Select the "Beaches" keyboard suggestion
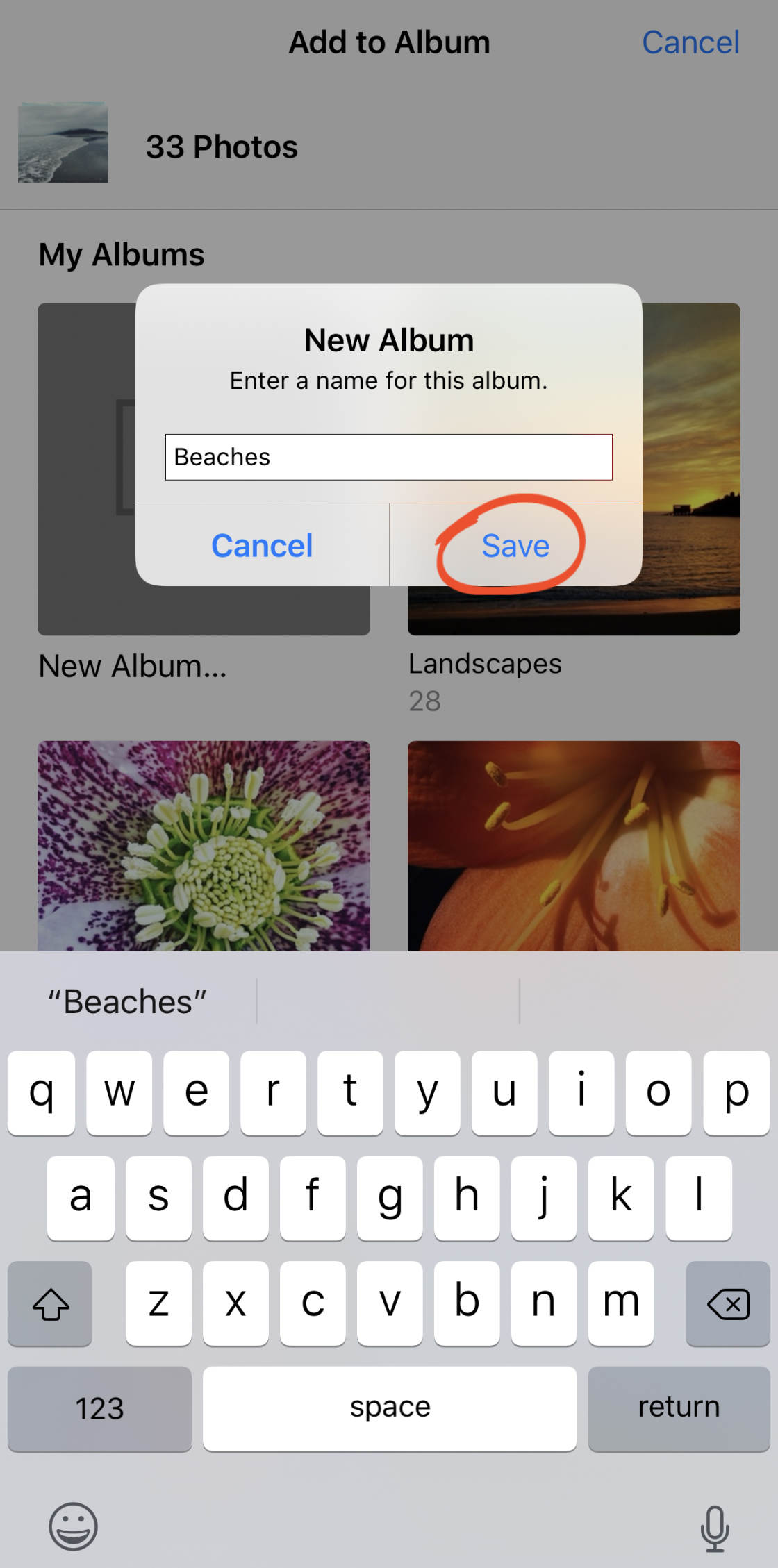The image size is (778, 1568). [128, 1001]
